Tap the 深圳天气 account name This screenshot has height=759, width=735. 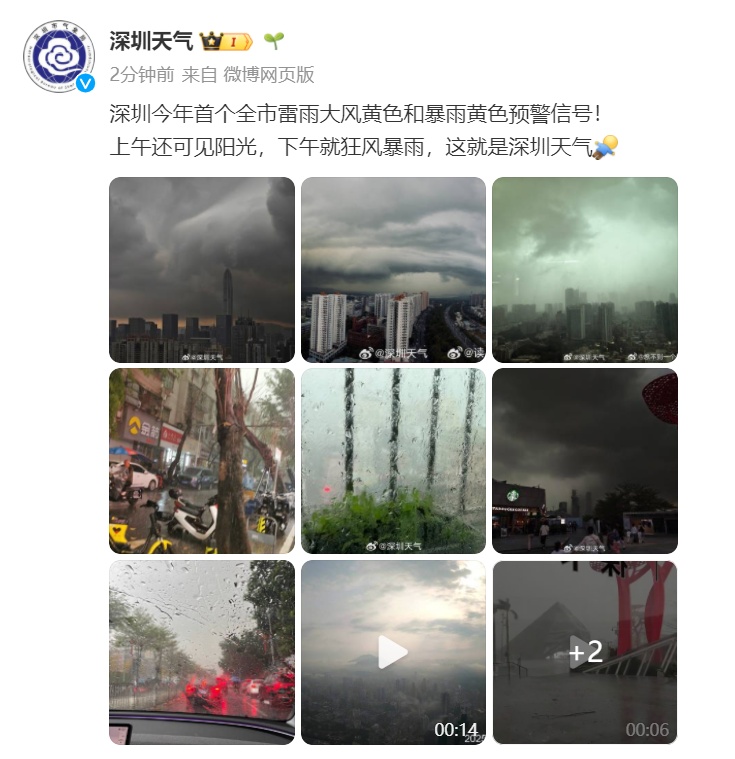coord(150,41)
